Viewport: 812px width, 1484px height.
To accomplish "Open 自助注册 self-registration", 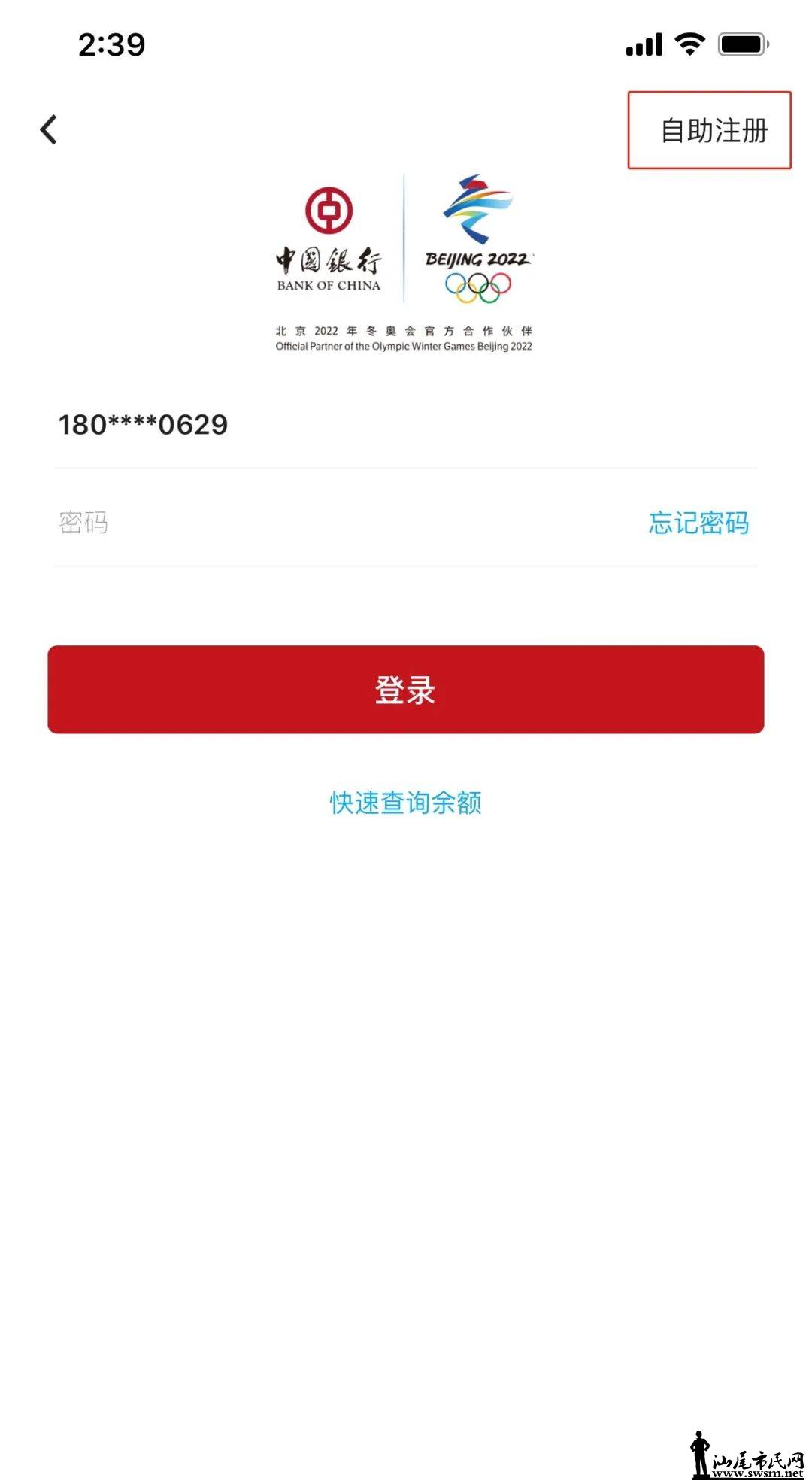I will coord(713,131).
